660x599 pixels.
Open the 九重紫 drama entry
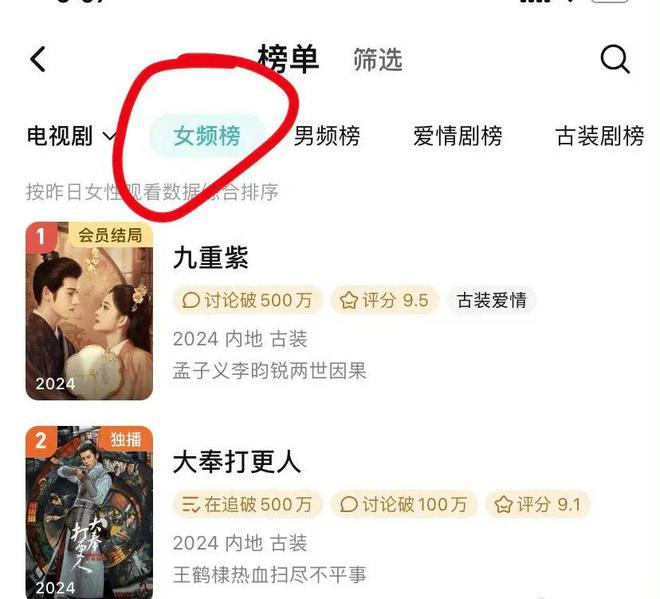pos(211,258)
